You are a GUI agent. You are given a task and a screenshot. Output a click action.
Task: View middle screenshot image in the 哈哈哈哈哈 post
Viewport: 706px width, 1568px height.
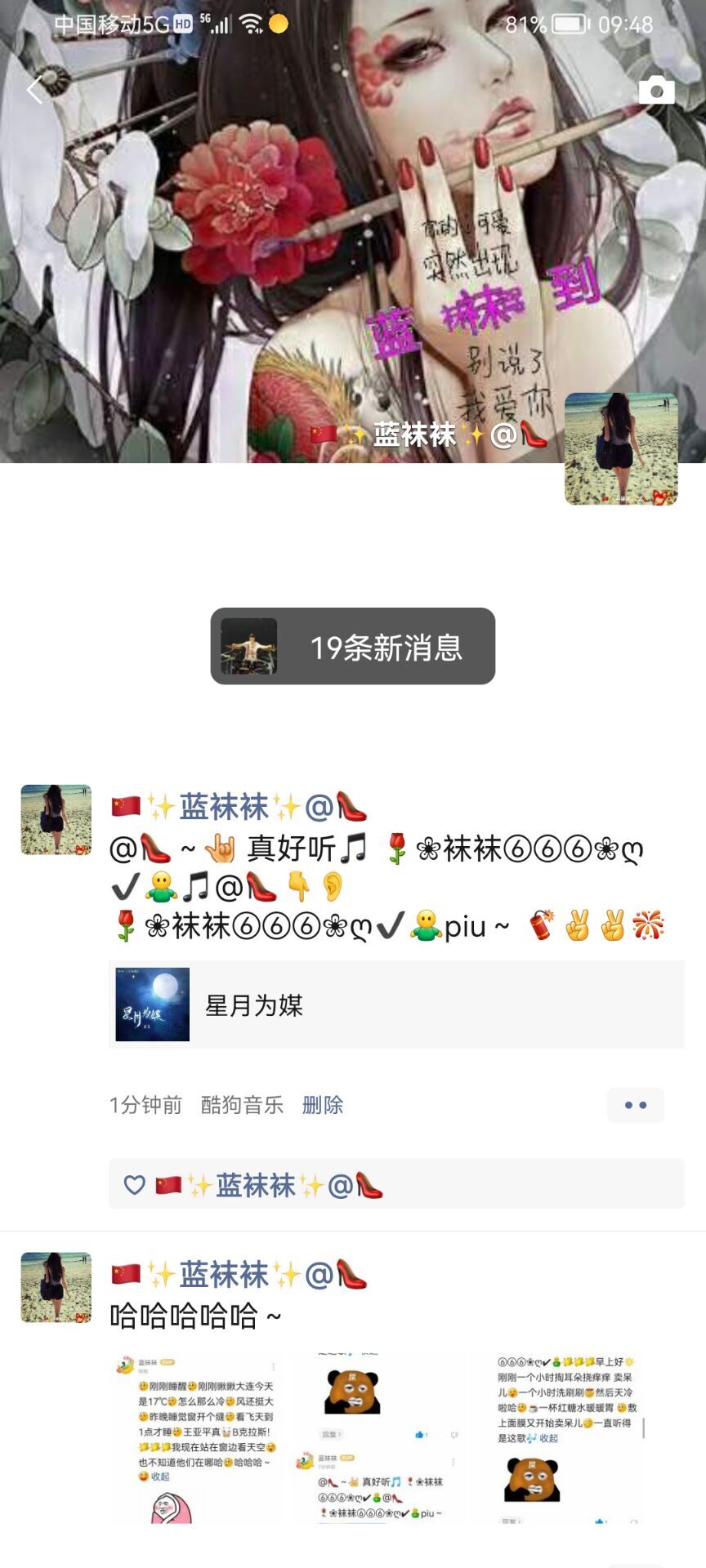380,1439
